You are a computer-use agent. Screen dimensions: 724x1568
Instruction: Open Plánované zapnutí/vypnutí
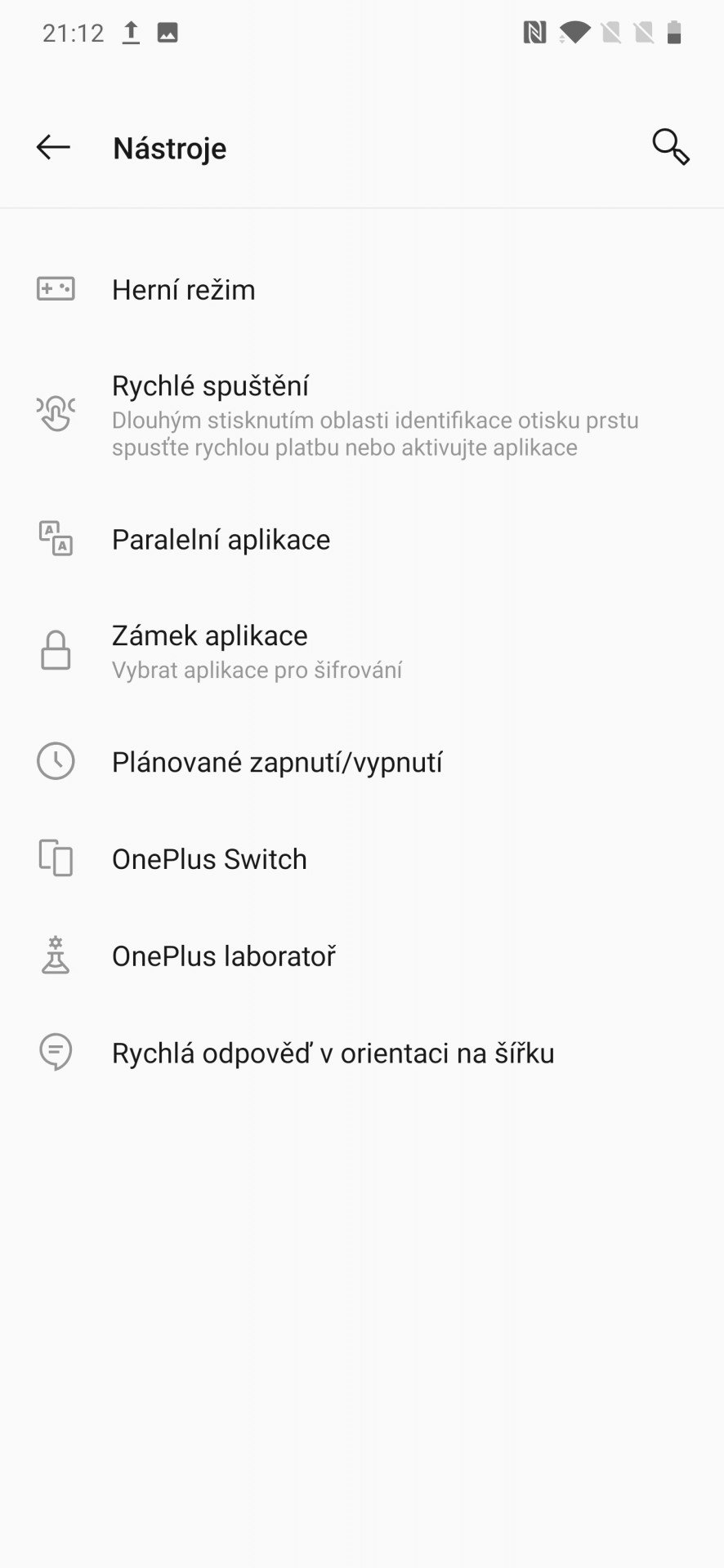362,762
